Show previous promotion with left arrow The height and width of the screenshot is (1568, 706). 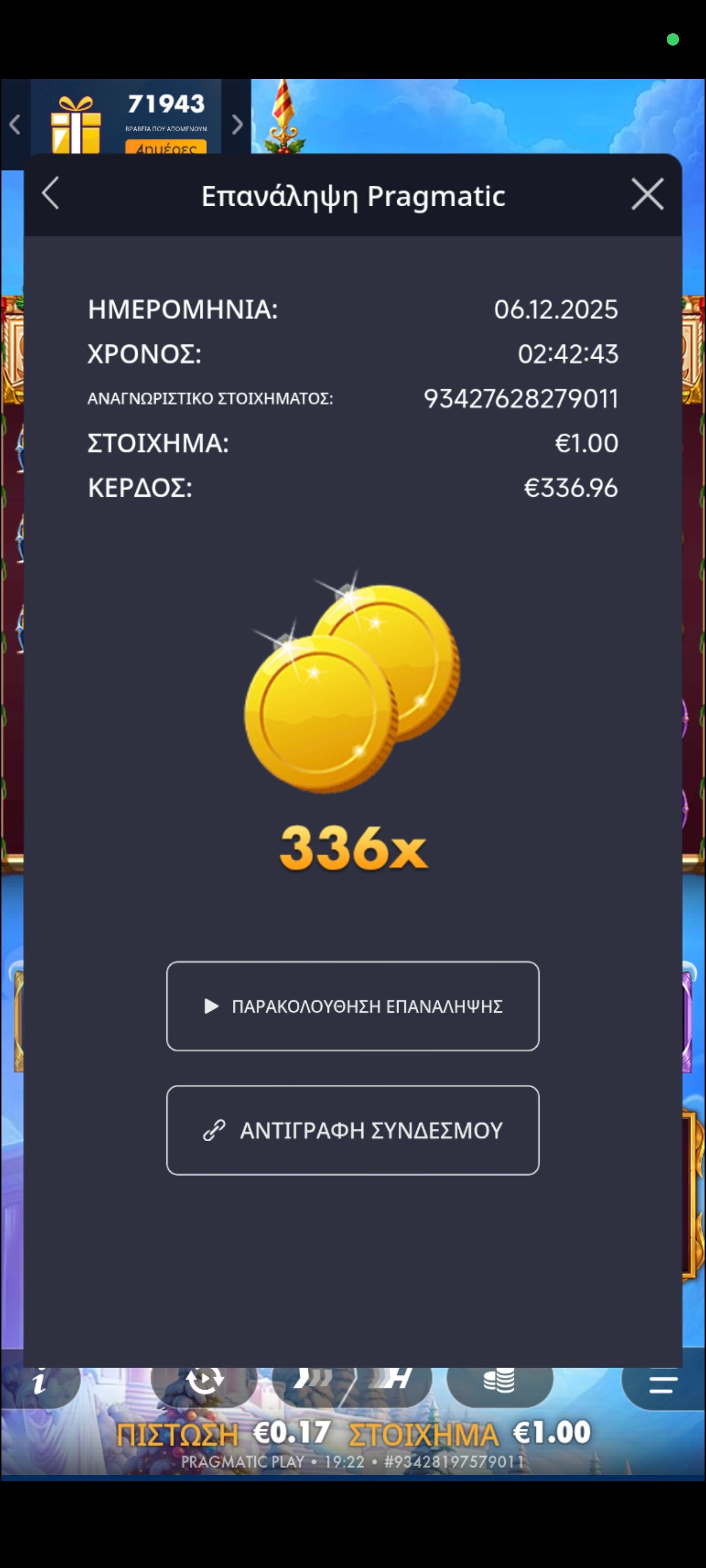[15, 125]
